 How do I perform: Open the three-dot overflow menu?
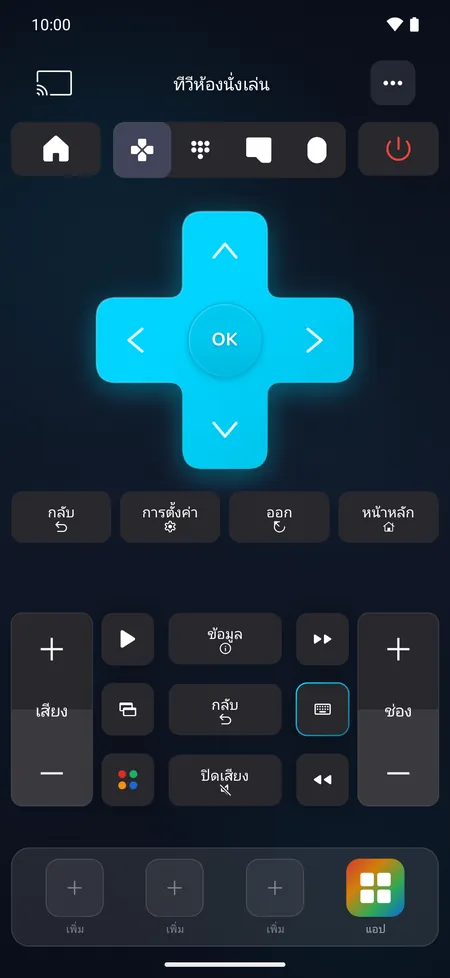pyautogui.click(x=393, y=83)
